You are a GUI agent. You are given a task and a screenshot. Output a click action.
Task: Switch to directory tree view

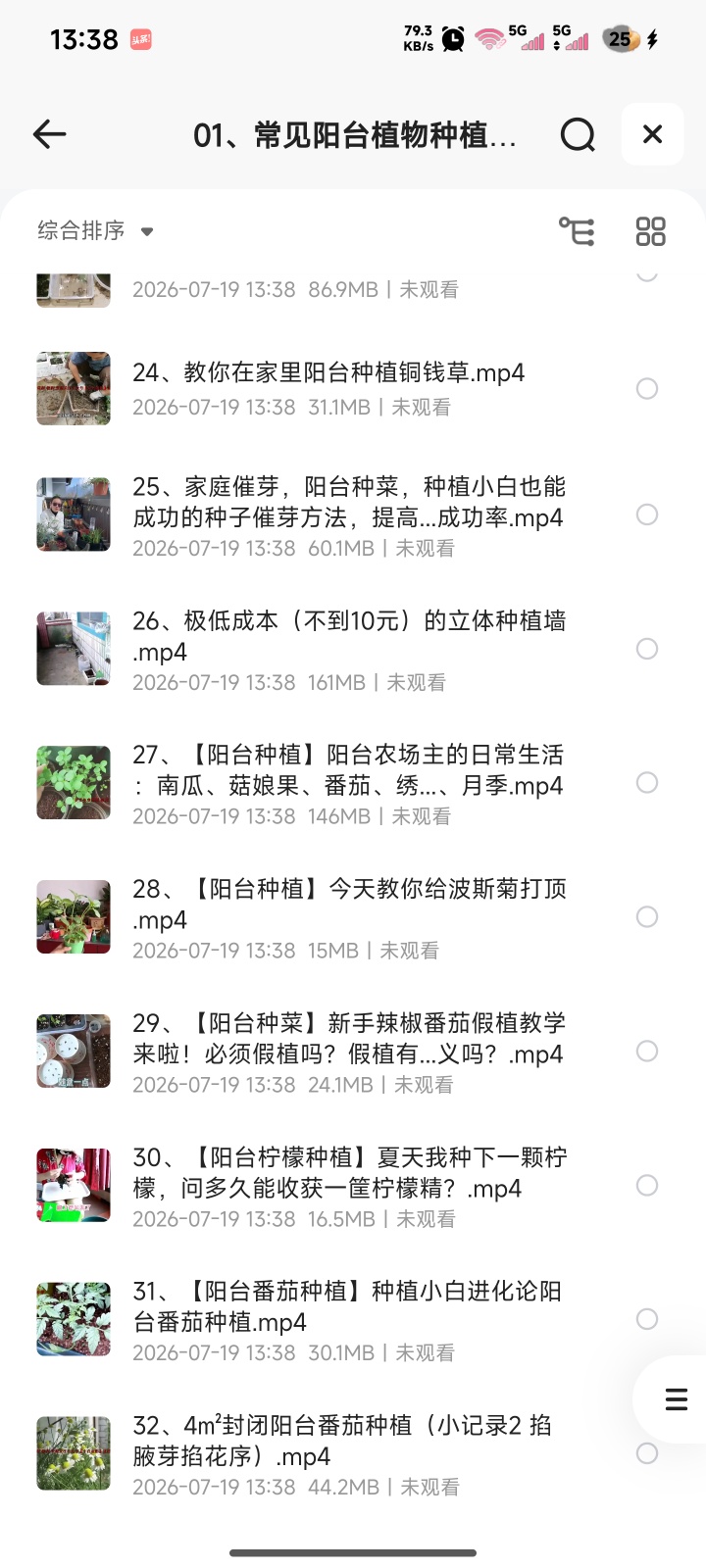(x=577, y=231)
